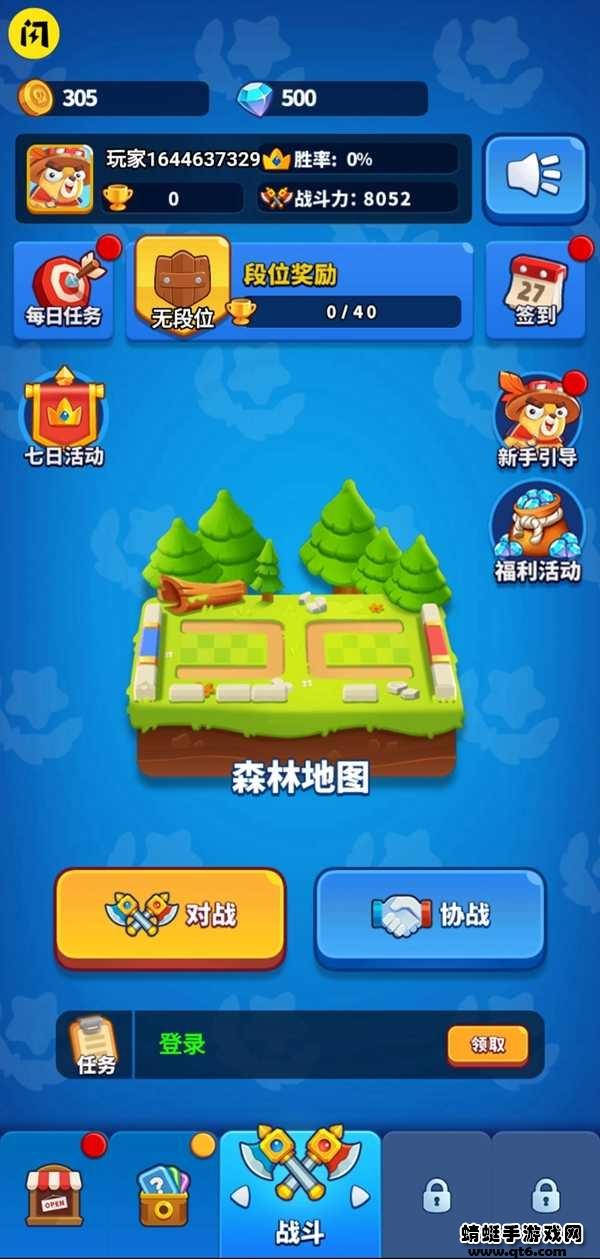600x1259 pixels.
Task: Open the 签到 check-in calendar
Action: (x=535, y=288)
